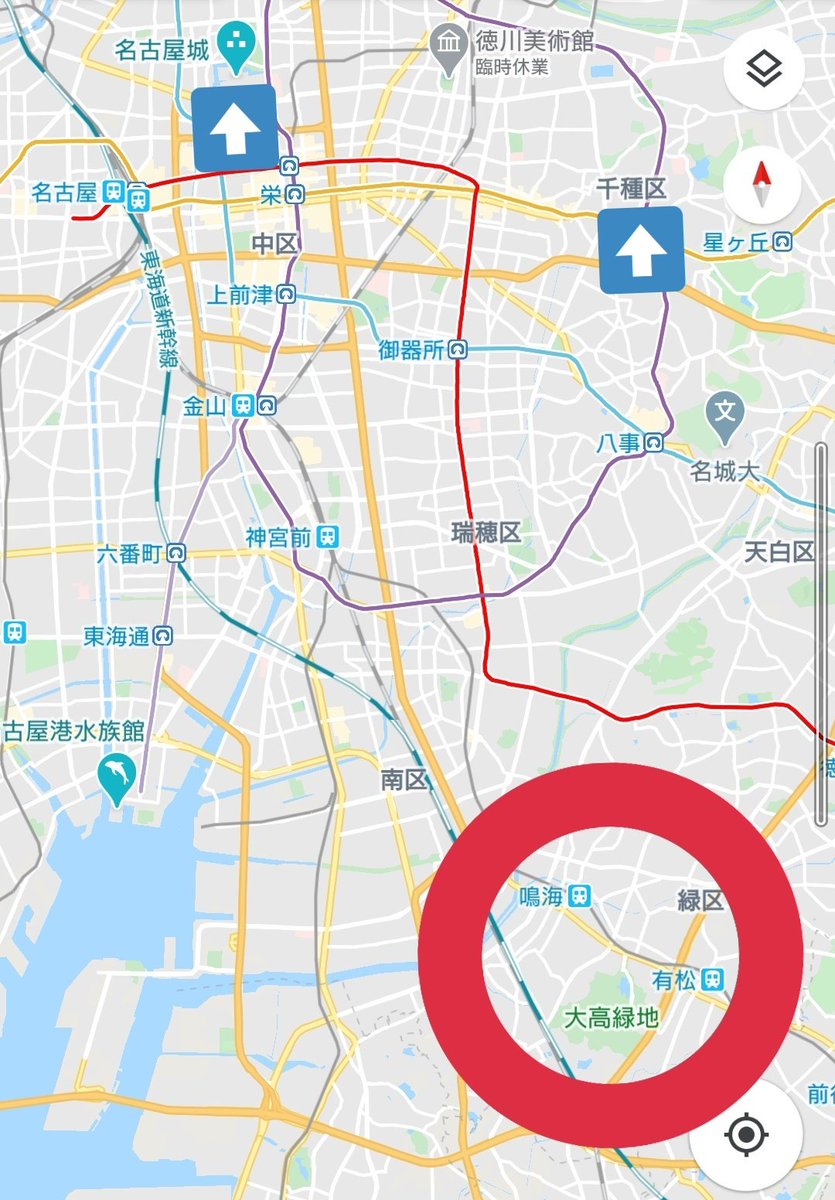Select 御器所 subway station
The image size is (835, 1200).
tap(458, 351)
